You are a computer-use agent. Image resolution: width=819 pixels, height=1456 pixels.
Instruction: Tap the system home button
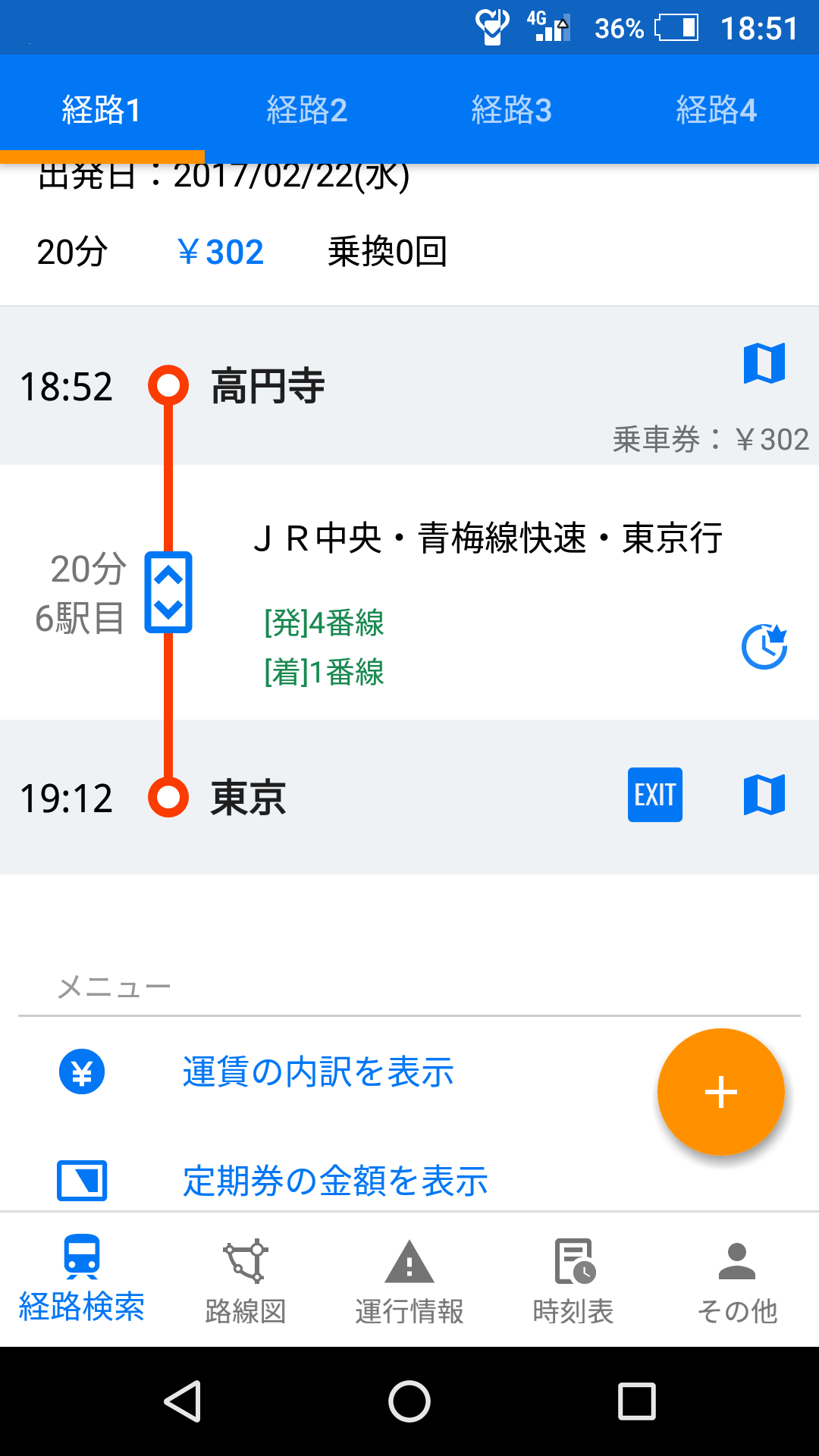(x=409, y=1401)
